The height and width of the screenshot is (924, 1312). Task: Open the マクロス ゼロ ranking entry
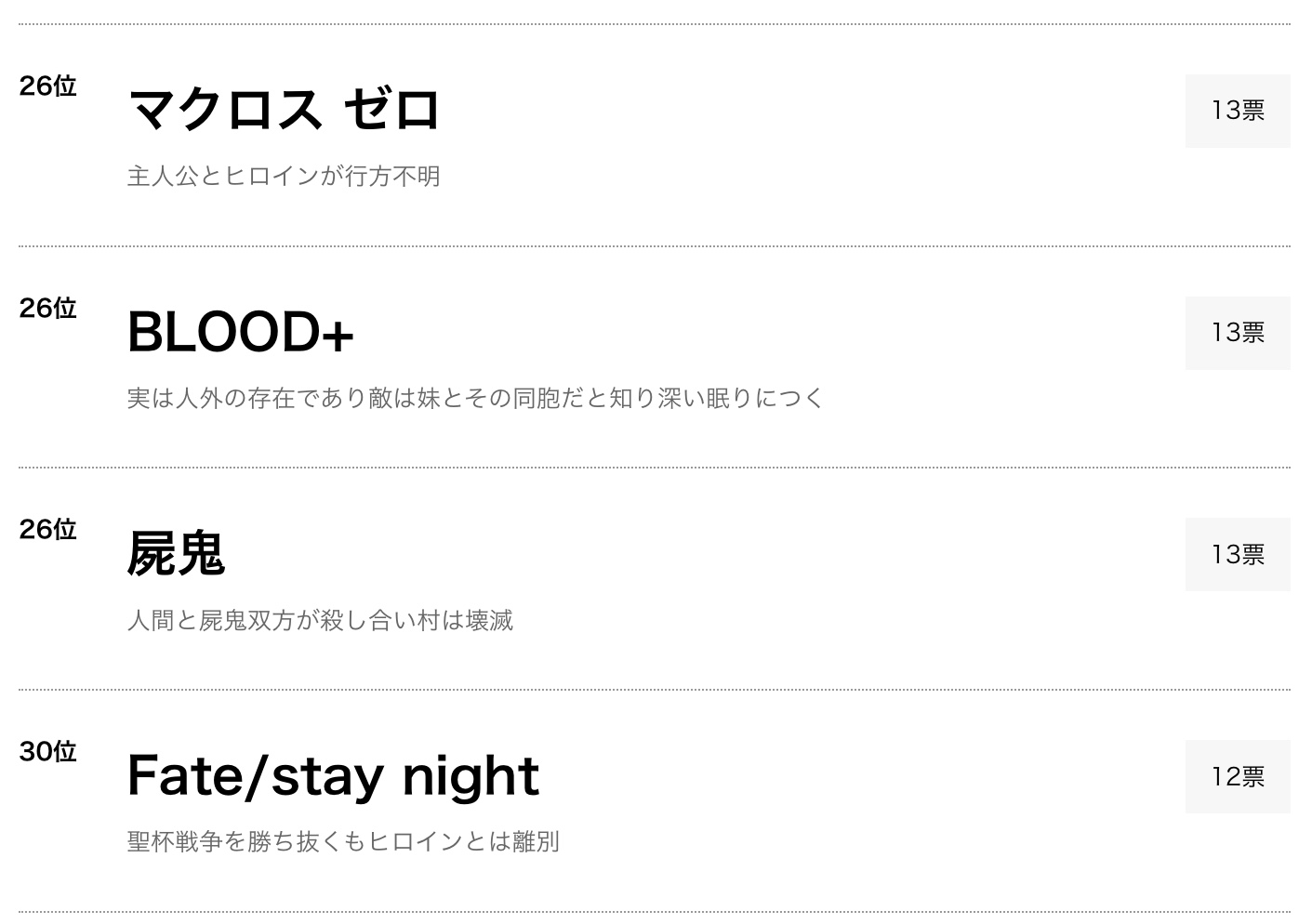click(x=283, y=110)
